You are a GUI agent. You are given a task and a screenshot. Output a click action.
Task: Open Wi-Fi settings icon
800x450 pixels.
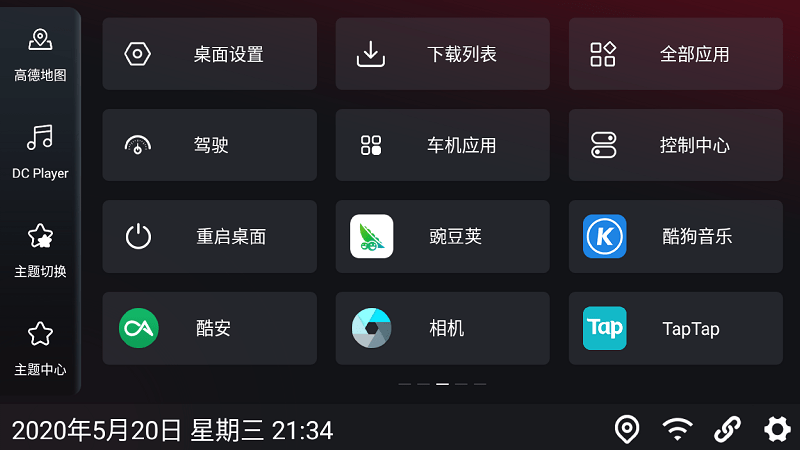[x=678, y=430]
